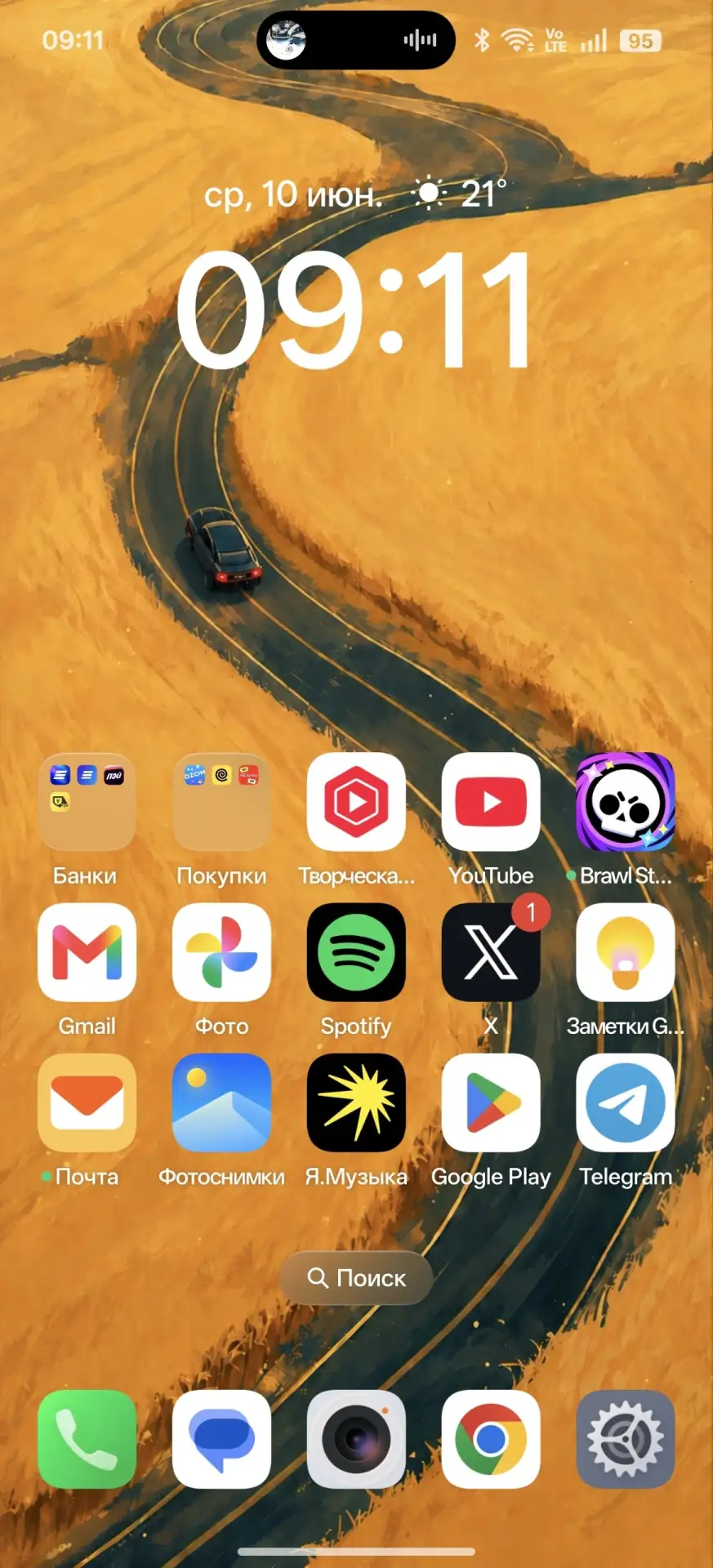The image size is (713, 1568).
Task: Open the X app with notification badge
Action: click(x=491, y=952)
